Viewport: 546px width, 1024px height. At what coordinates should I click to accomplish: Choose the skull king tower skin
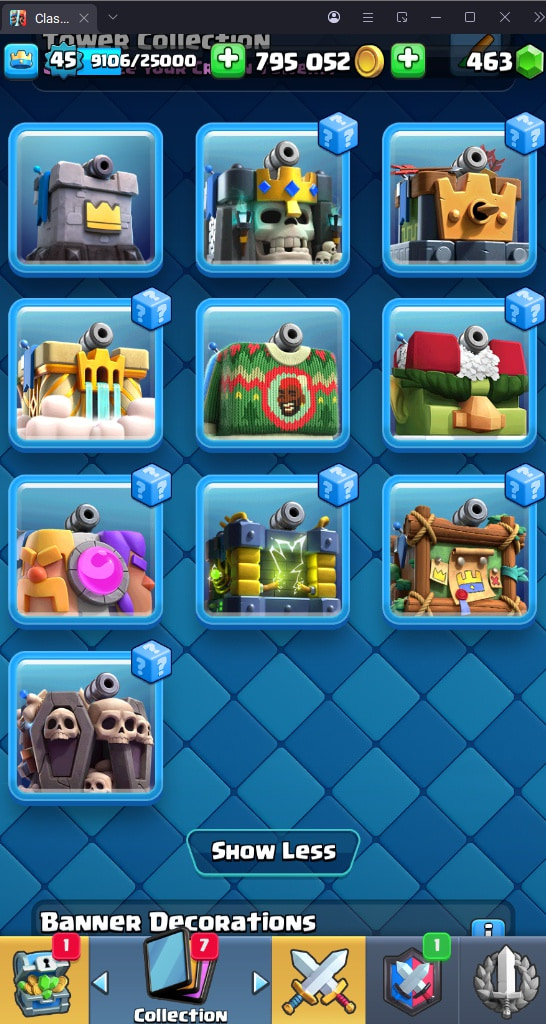point(272,199)
